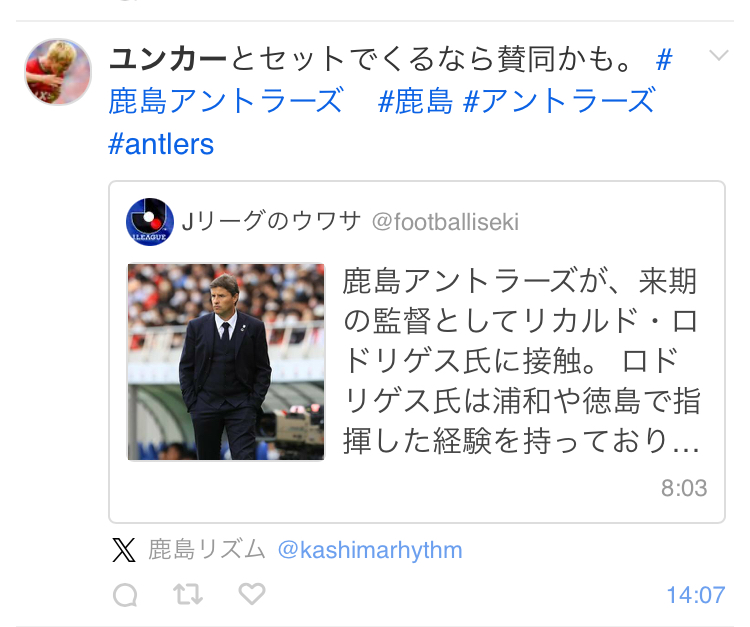Viewport: 750px width, 627px height.
Task: Open the #鹿島 hashtag
Action: (416, 101)
